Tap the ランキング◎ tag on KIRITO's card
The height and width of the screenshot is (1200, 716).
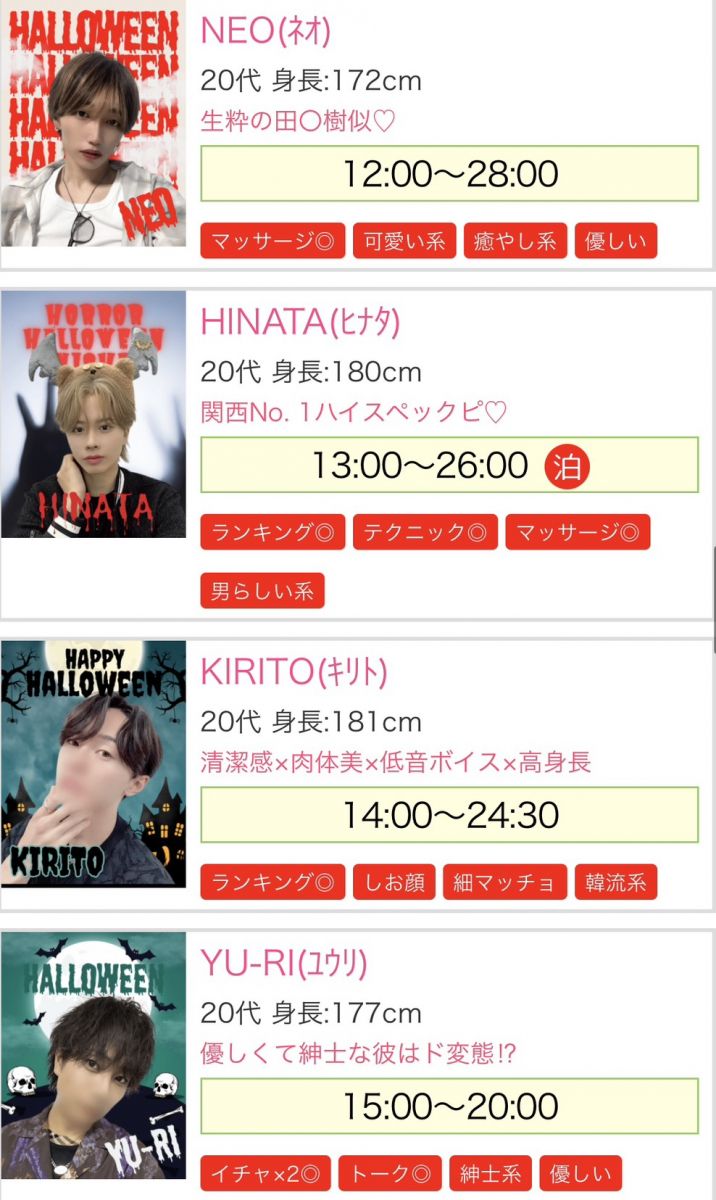click(x=272, y=882)
